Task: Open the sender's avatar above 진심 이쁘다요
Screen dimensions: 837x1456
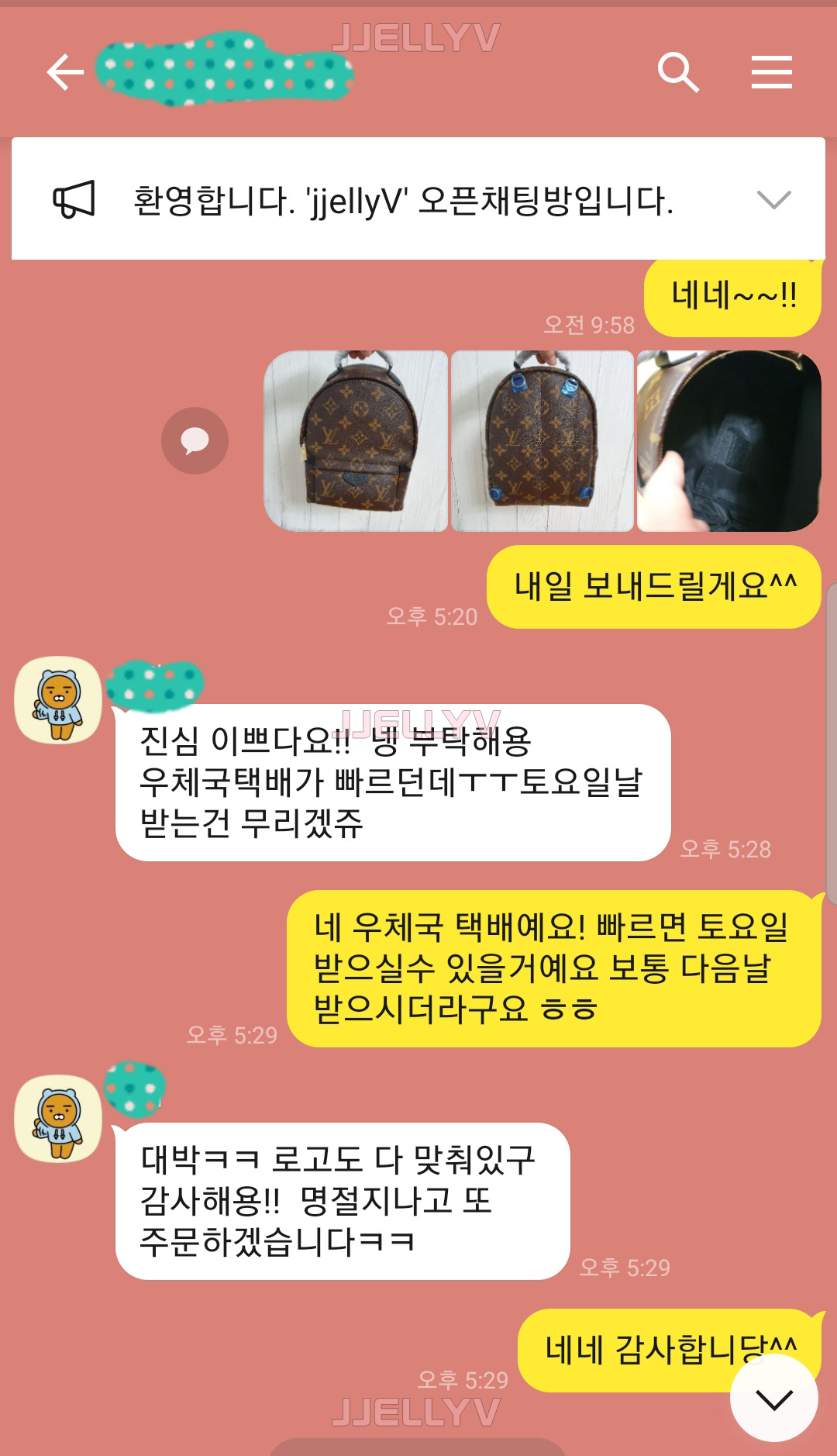Action: click(x=58, y=699)
